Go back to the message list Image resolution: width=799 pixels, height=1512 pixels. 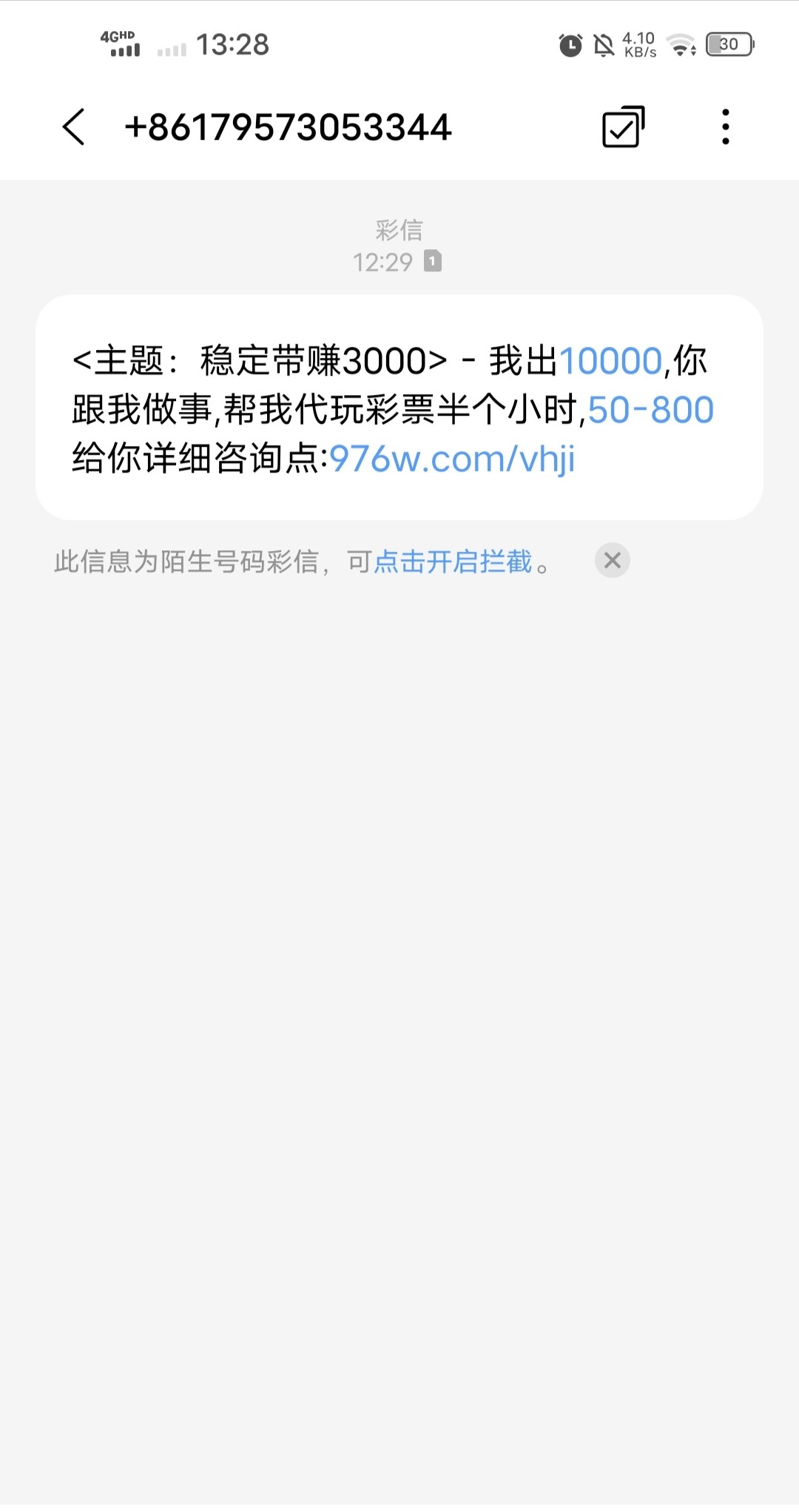pyautogui.click(x=74, y=127)
